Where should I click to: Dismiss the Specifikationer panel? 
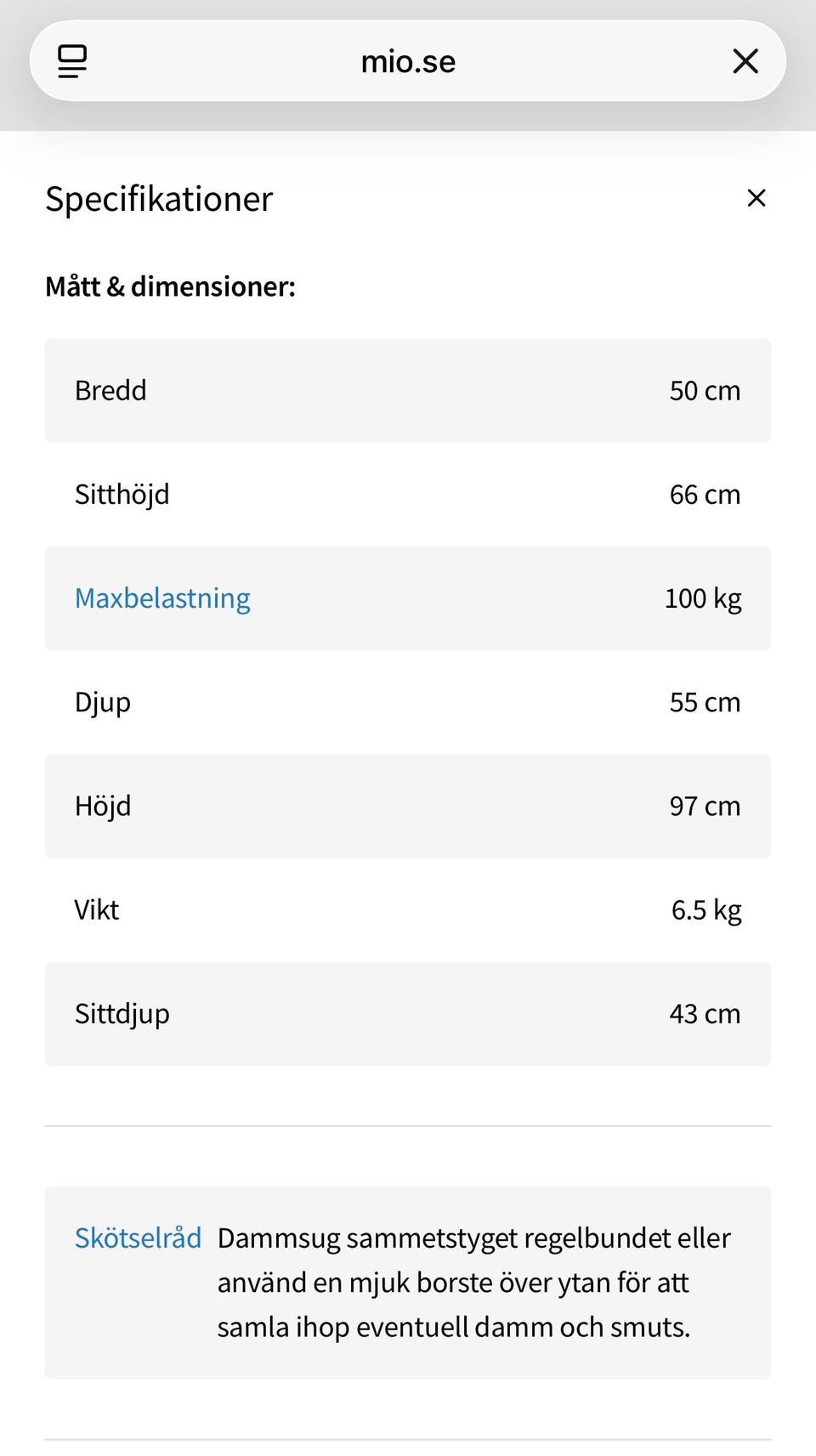pyautogui.click(x=756, y=198)
